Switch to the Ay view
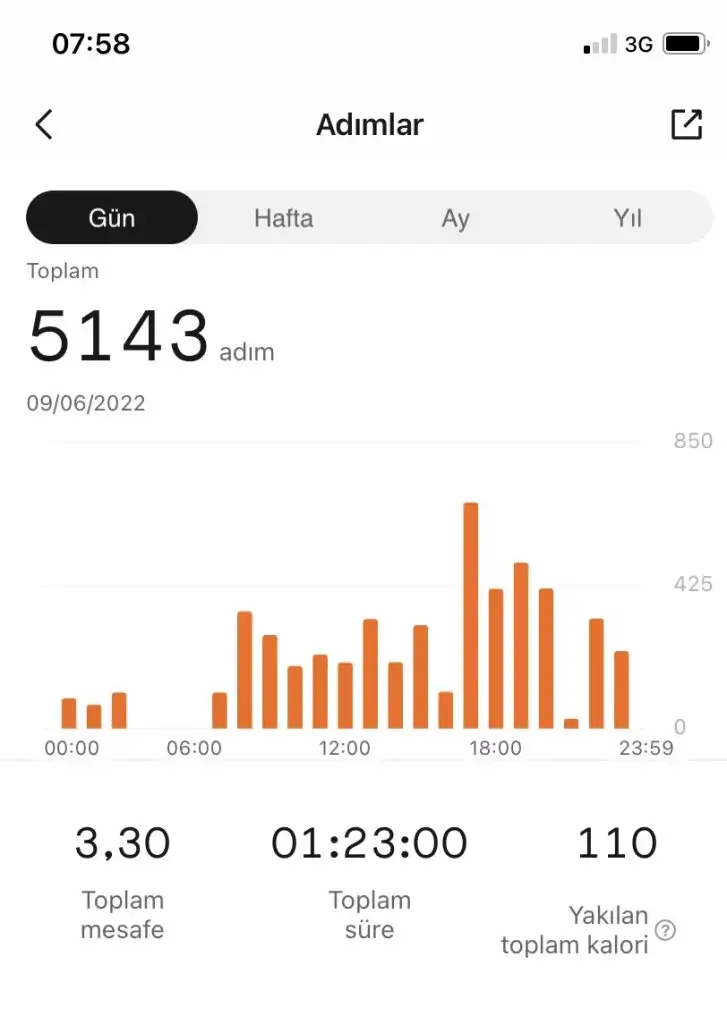 (455, 218)
